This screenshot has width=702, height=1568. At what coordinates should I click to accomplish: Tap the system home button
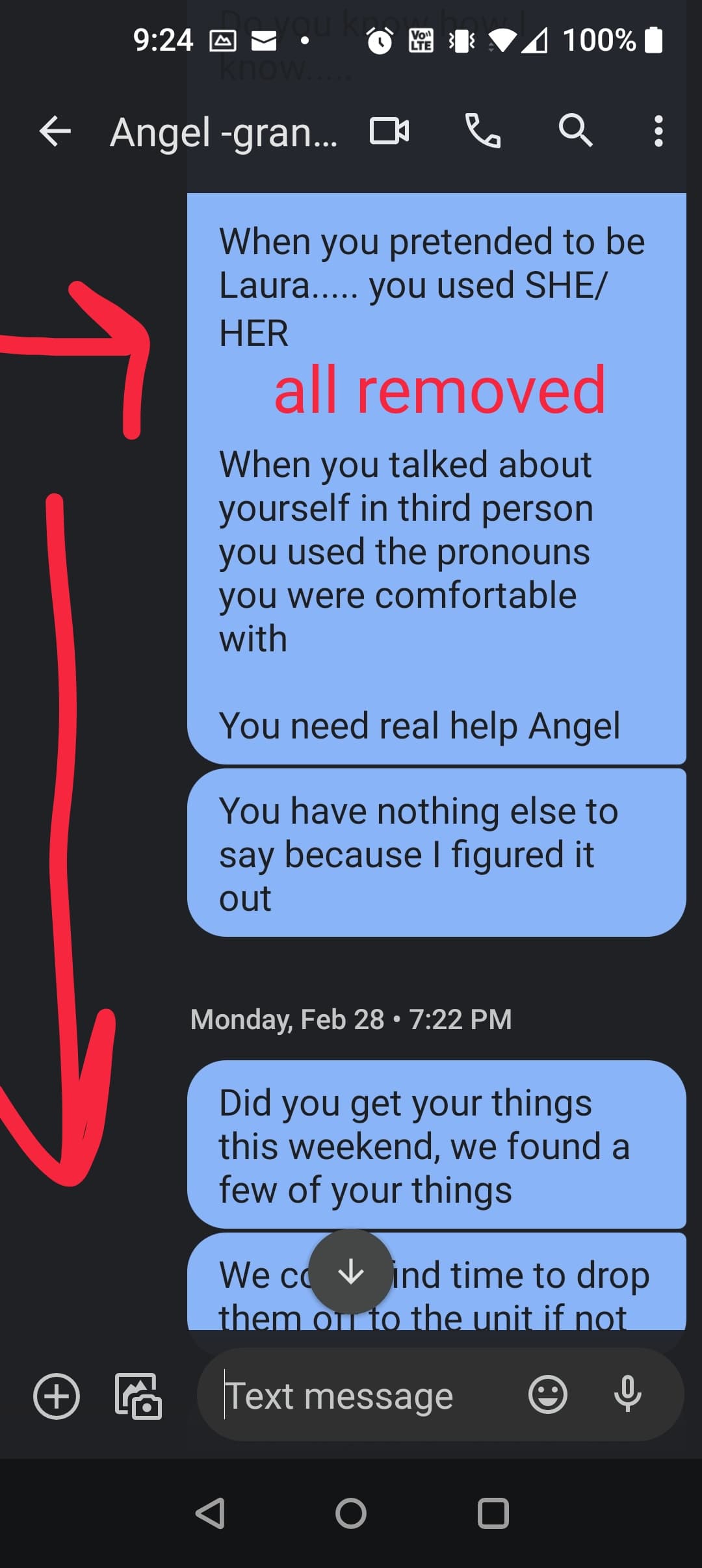[x=351, y=1513]
